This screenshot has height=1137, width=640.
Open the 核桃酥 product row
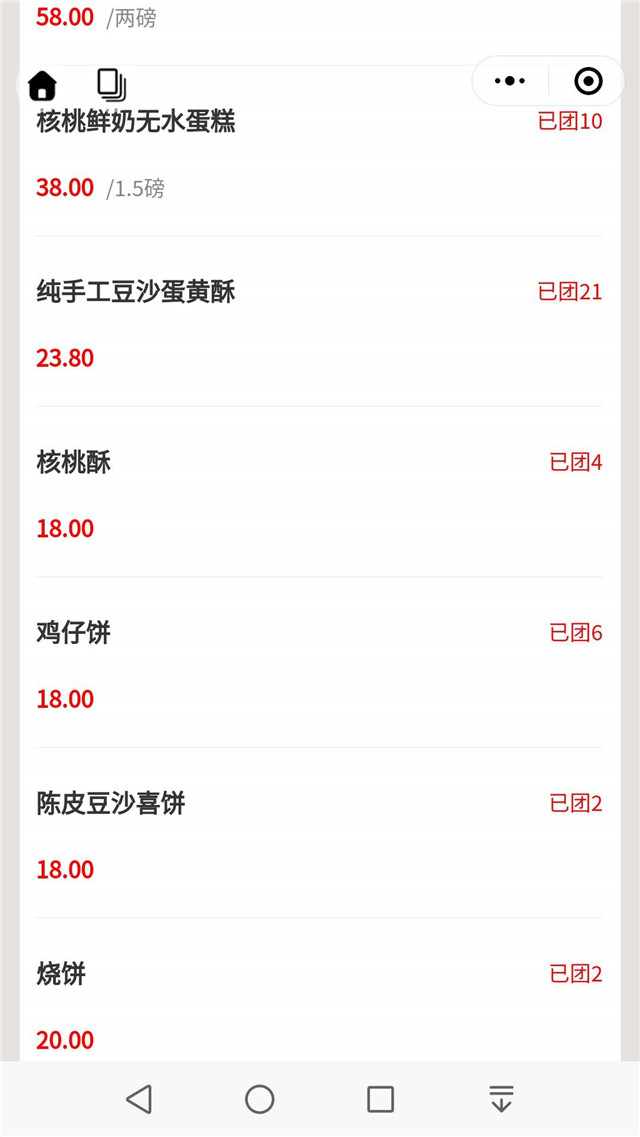319,492
